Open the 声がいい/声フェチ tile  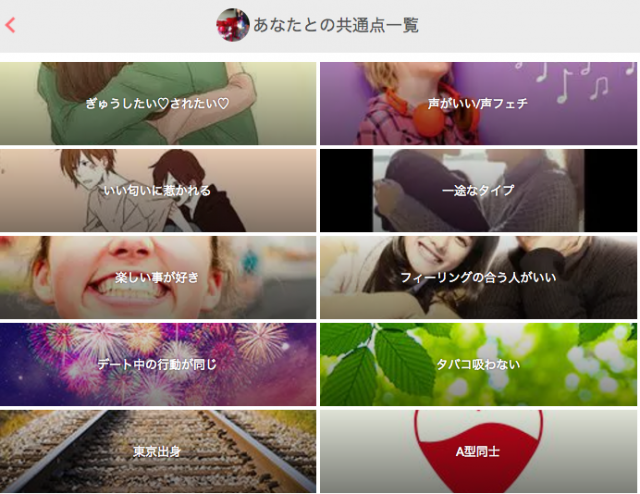[x=478, y=103]
